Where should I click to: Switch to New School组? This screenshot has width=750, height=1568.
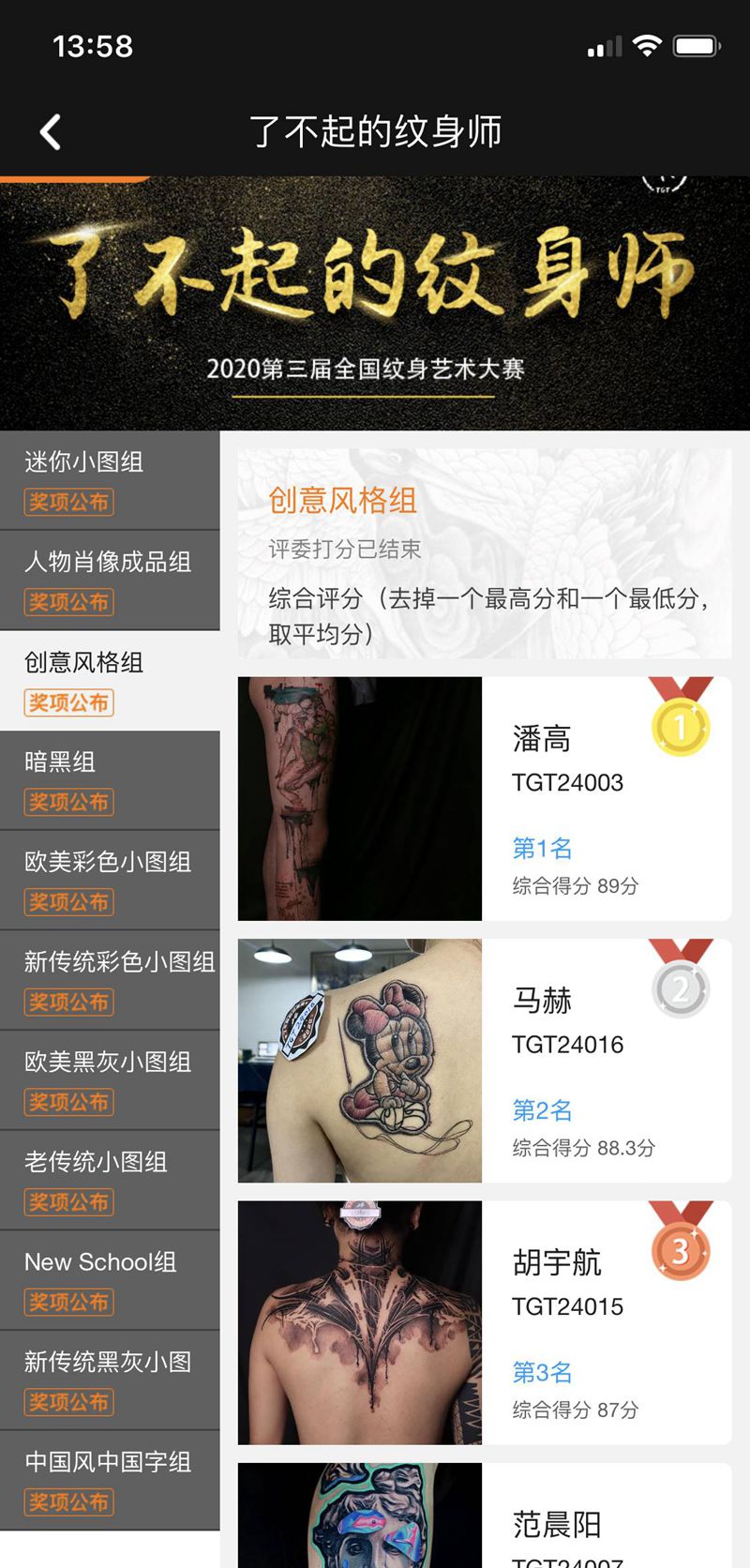coord(109,1280)
